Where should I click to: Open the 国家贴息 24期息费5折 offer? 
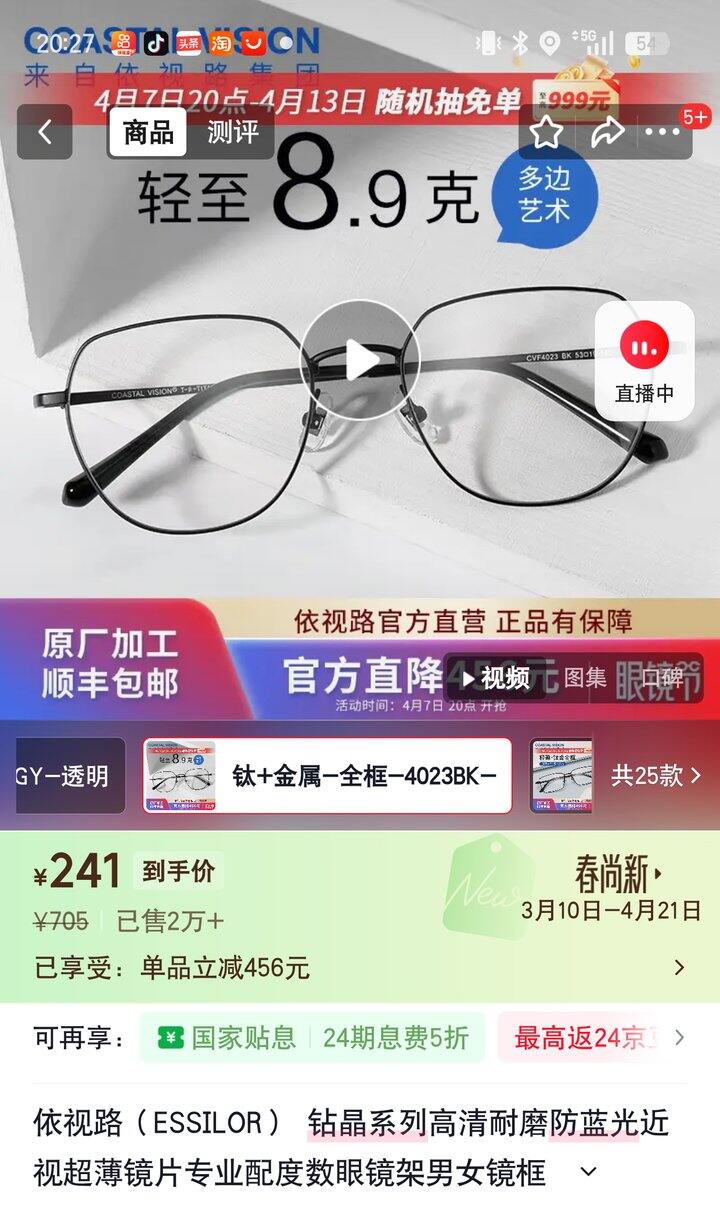click(x=312, y=1038)
